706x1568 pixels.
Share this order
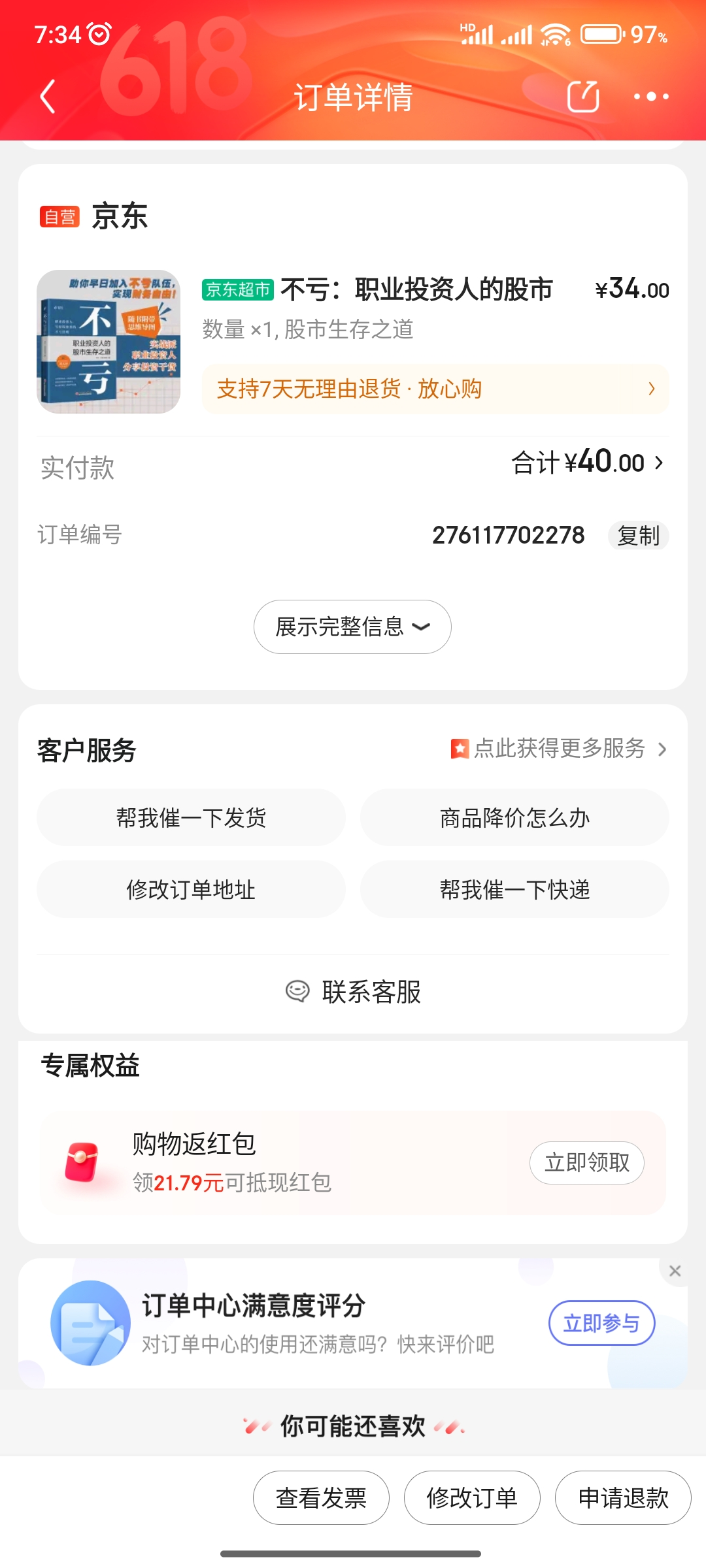coord(583,97)
